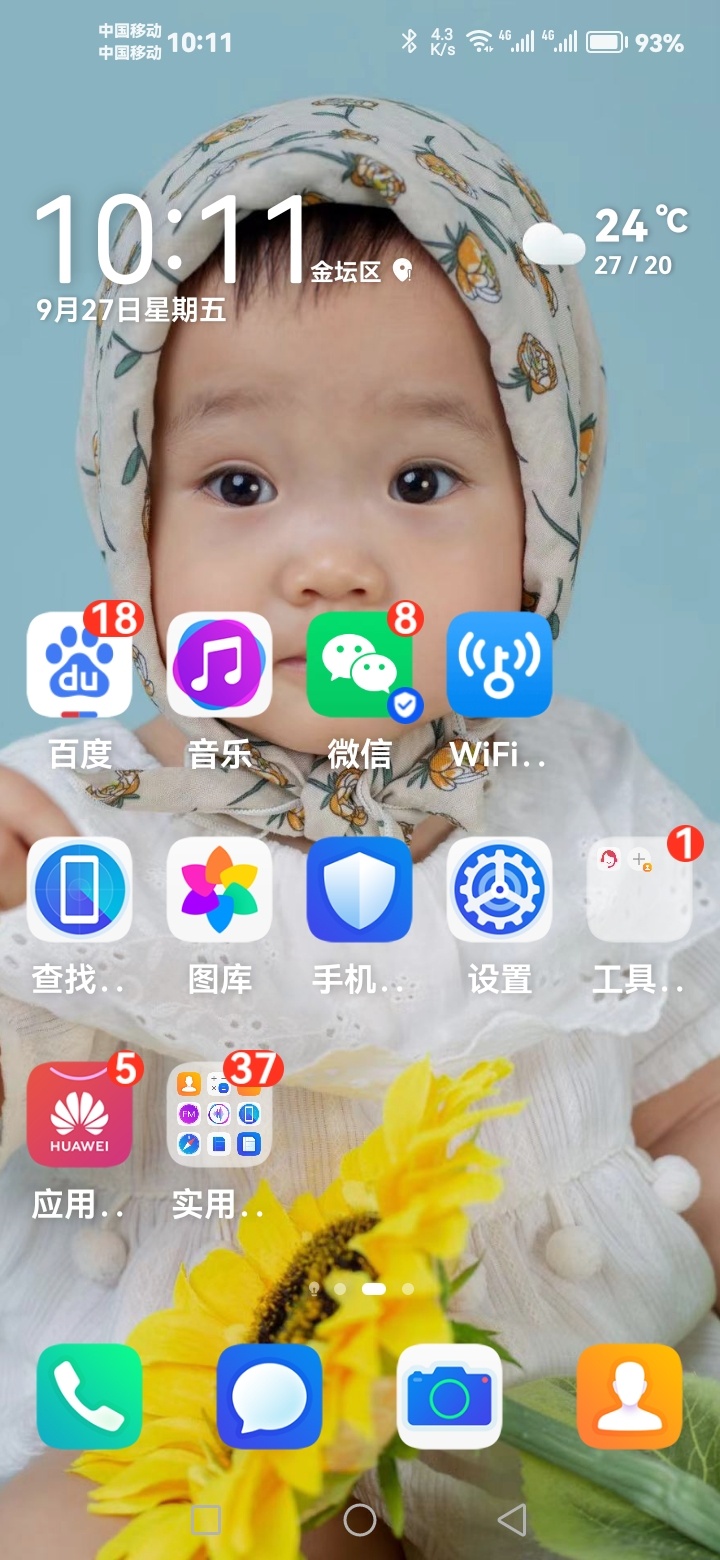Screen dimensions: 720x1560
Task: Tap the system back navigation button
Action: click(512, 1520)
